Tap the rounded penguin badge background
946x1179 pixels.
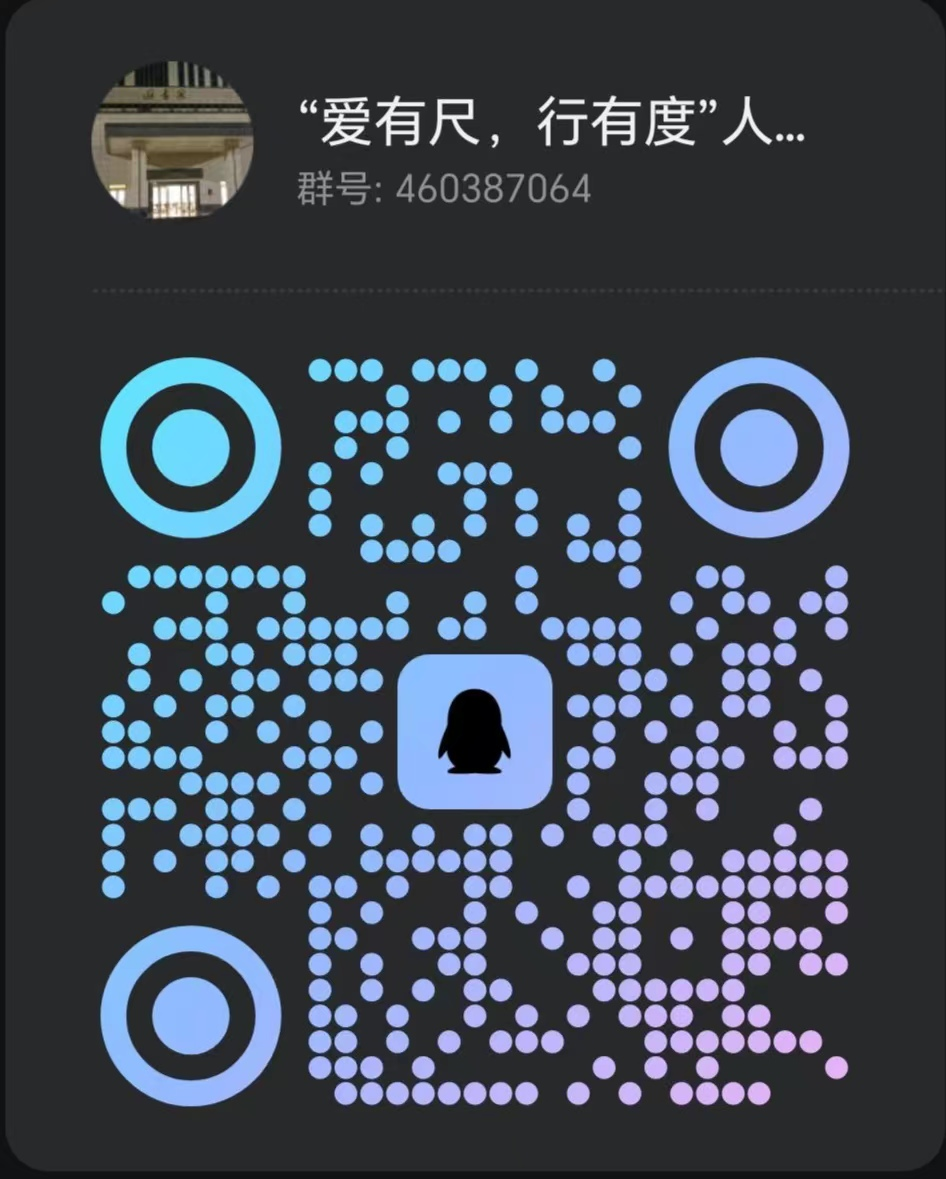tap(473, 731)
